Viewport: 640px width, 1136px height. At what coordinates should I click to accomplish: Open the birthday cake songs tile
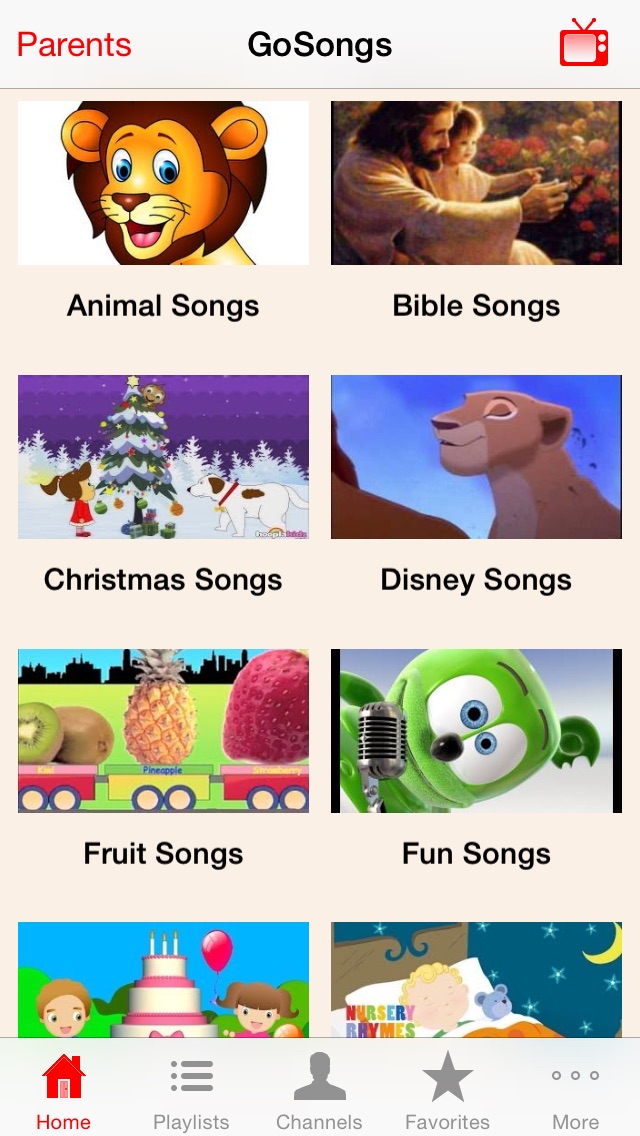tap(163, 979)
